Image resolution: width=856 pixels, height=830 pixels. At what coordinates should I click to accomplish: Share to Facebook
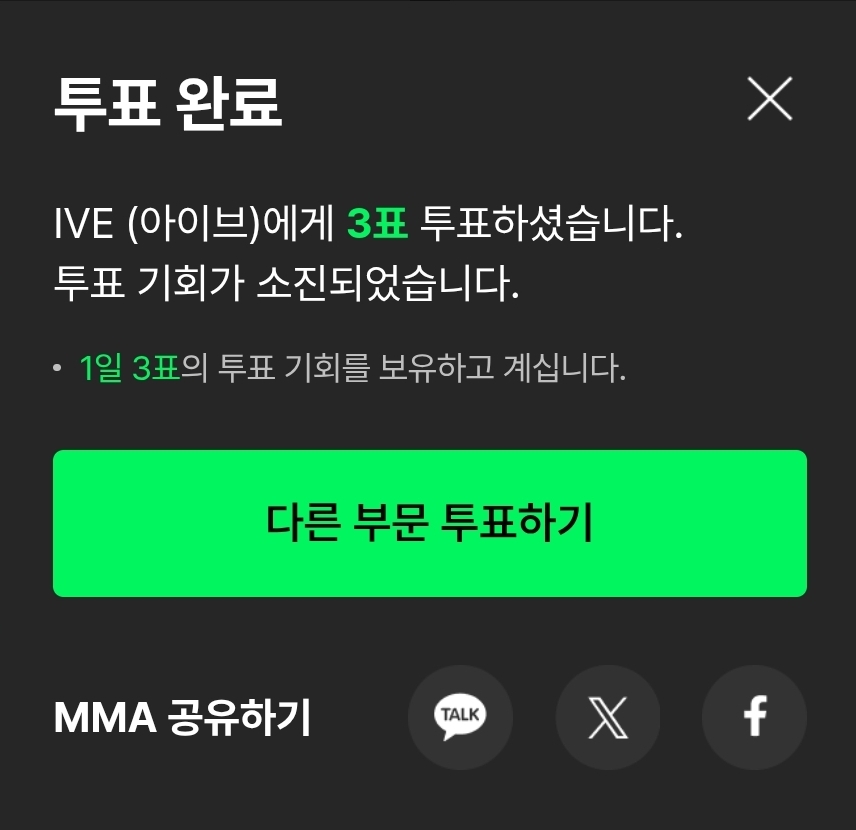[x=754, y=717]
